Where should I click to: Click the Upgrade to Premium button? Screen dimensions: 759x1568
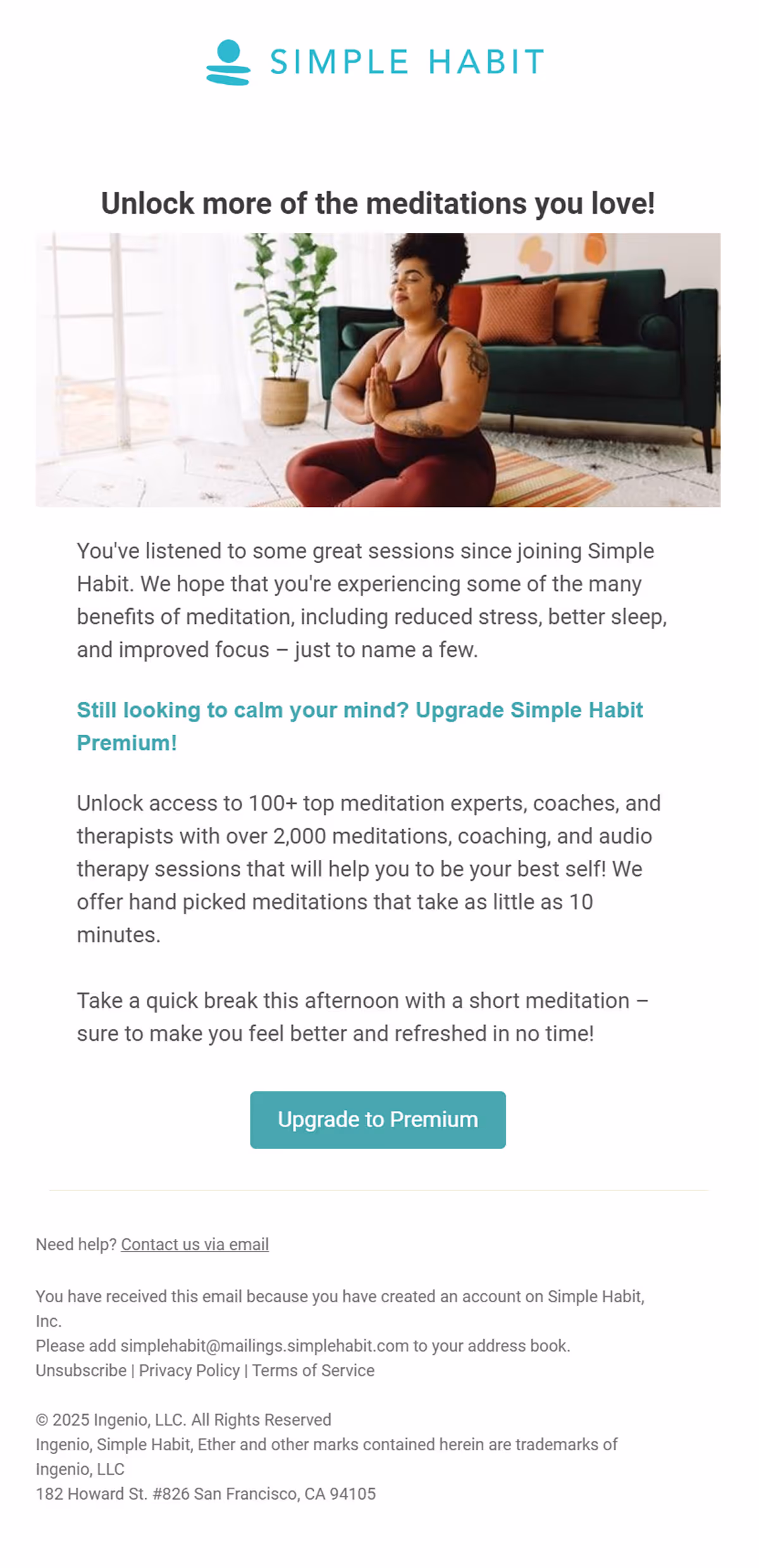pos(378,1119)
